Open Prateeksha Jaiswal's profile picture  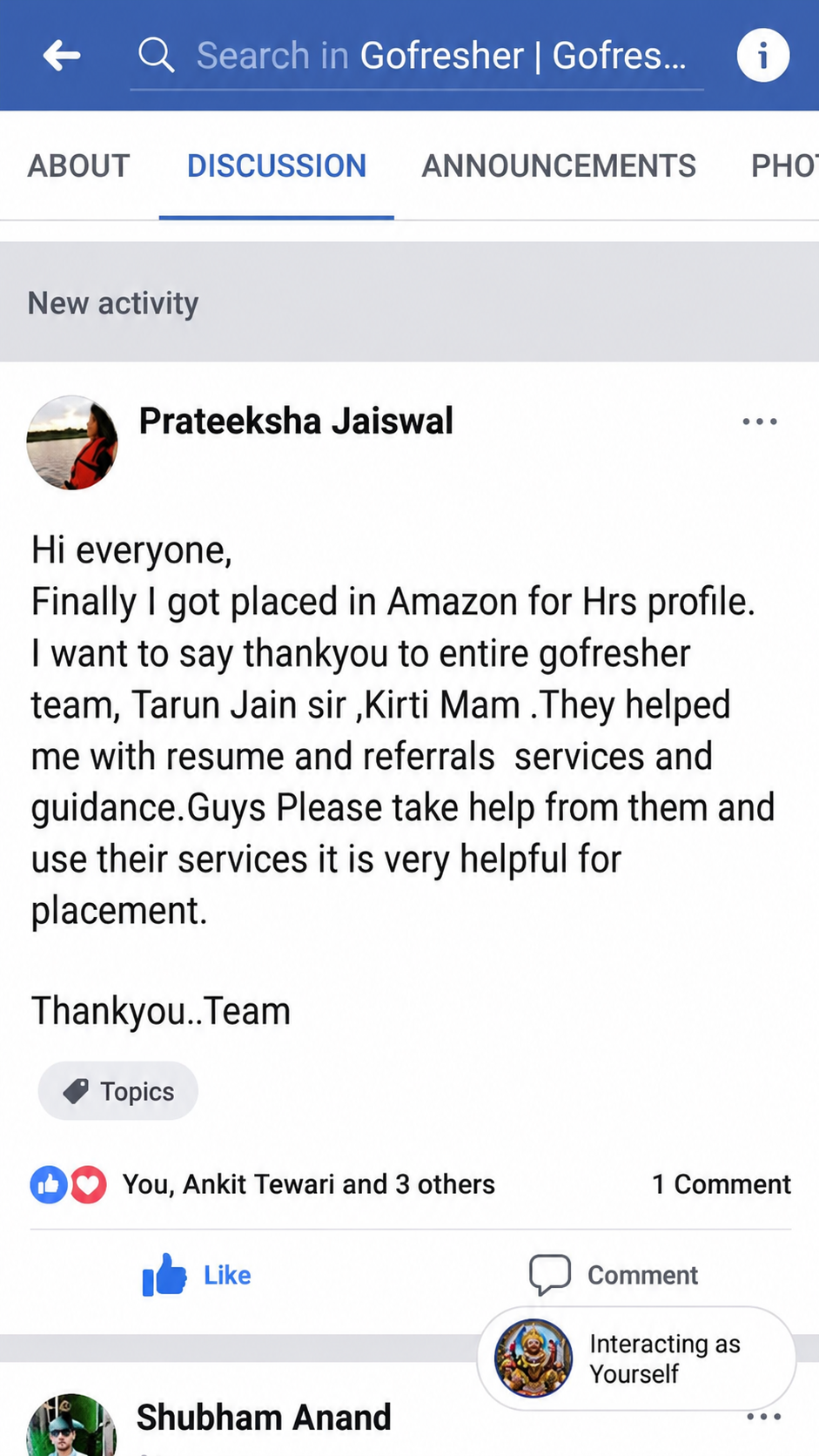[x=72, y=442]
